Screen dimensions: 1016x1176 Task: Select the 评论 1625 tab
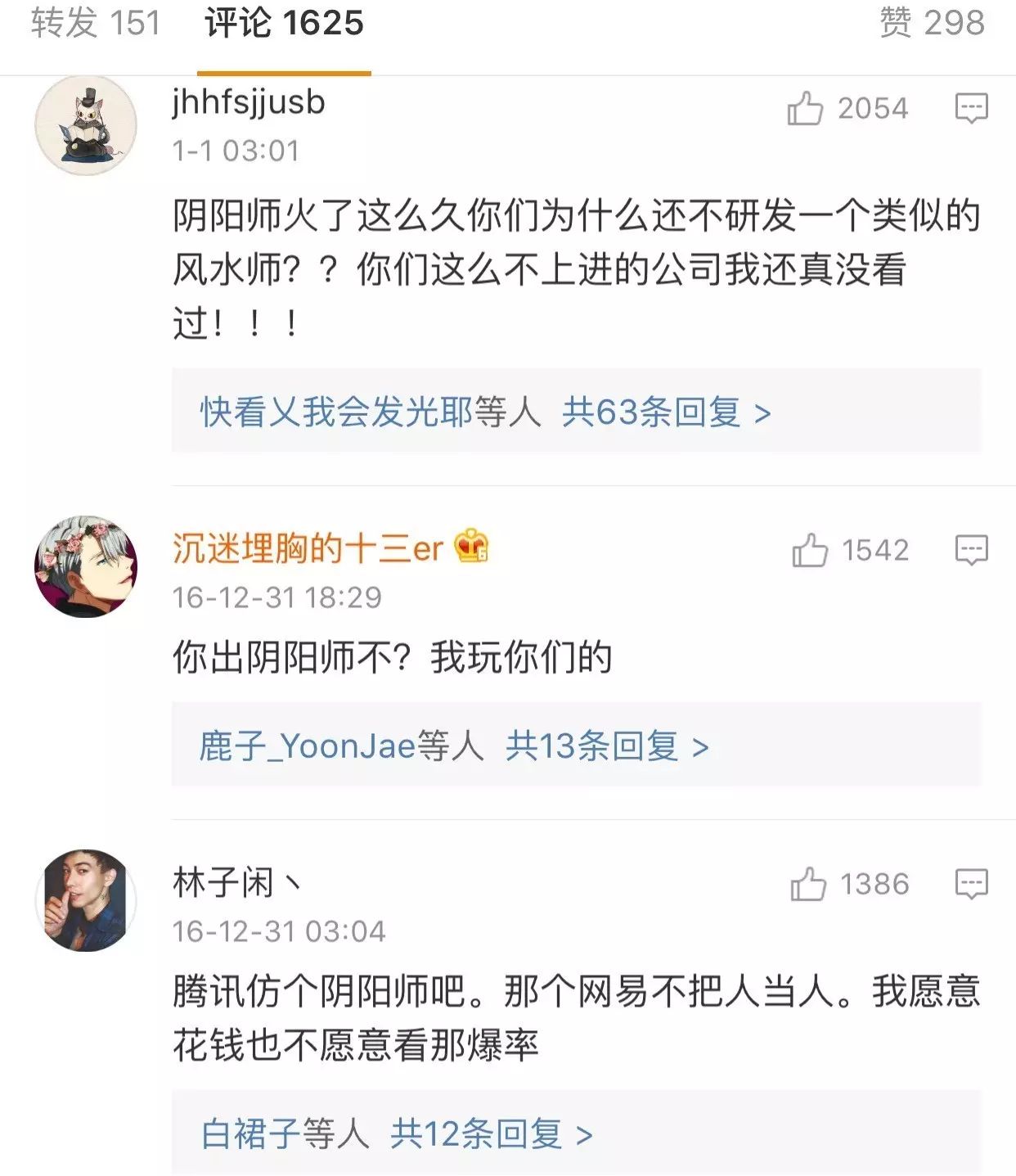pos(284,23)
